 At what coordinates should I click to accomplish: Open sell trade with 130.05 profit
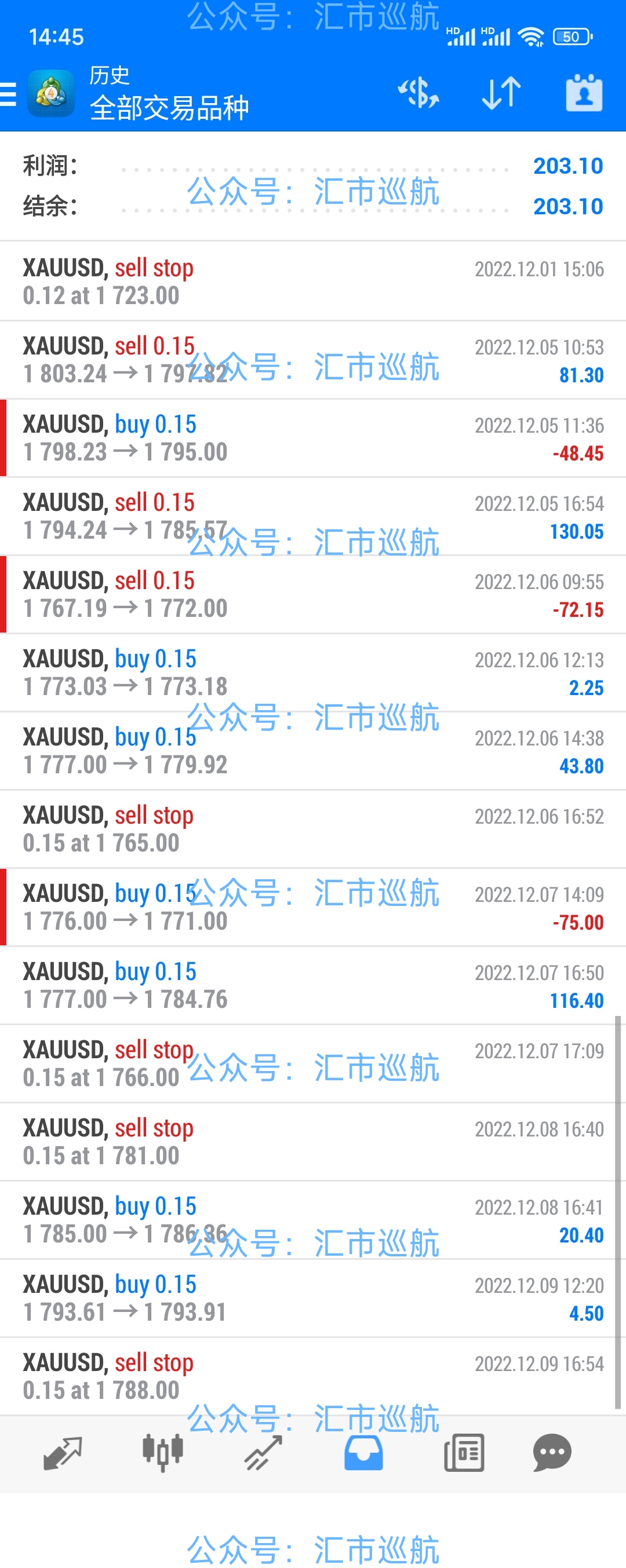[x=313, y=516]
